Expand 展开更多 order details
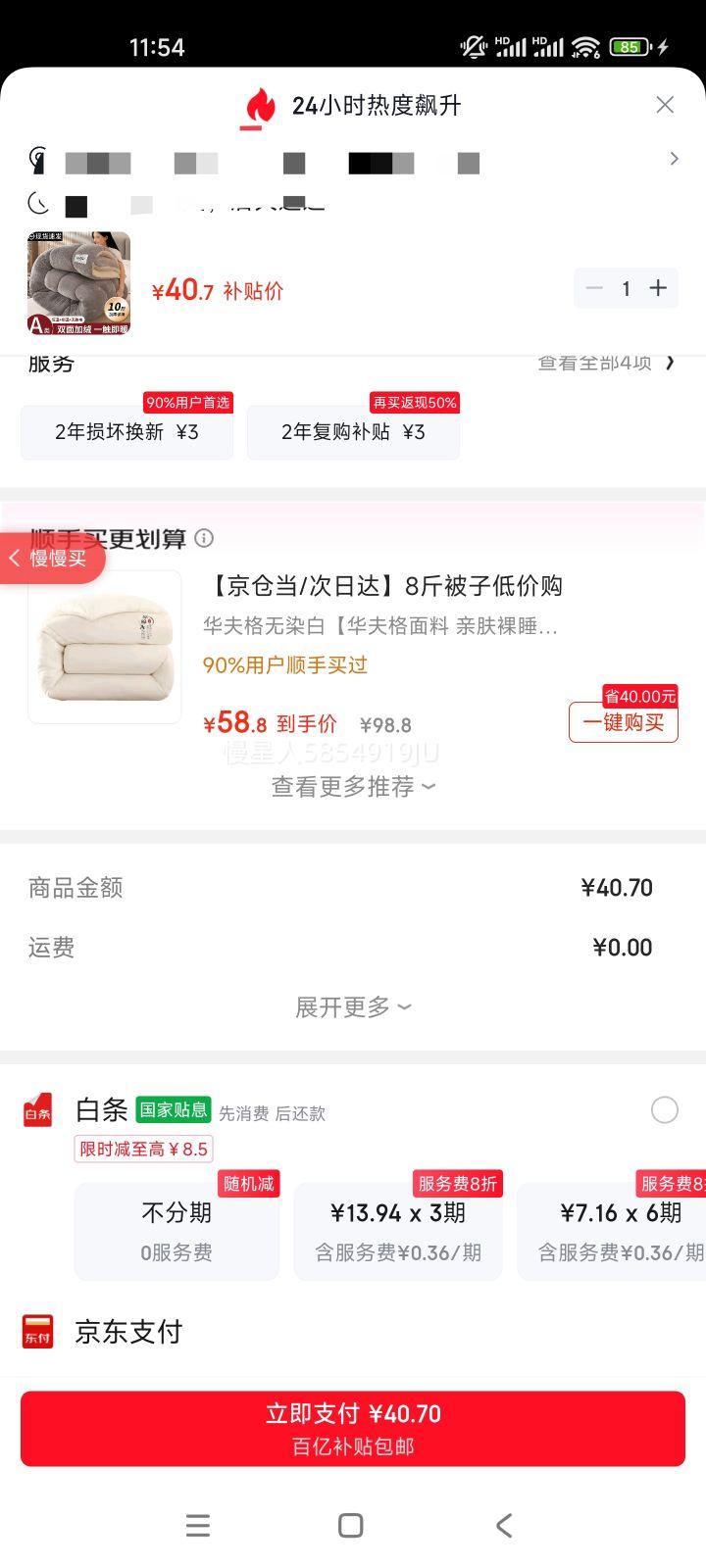 [353, 1006]
